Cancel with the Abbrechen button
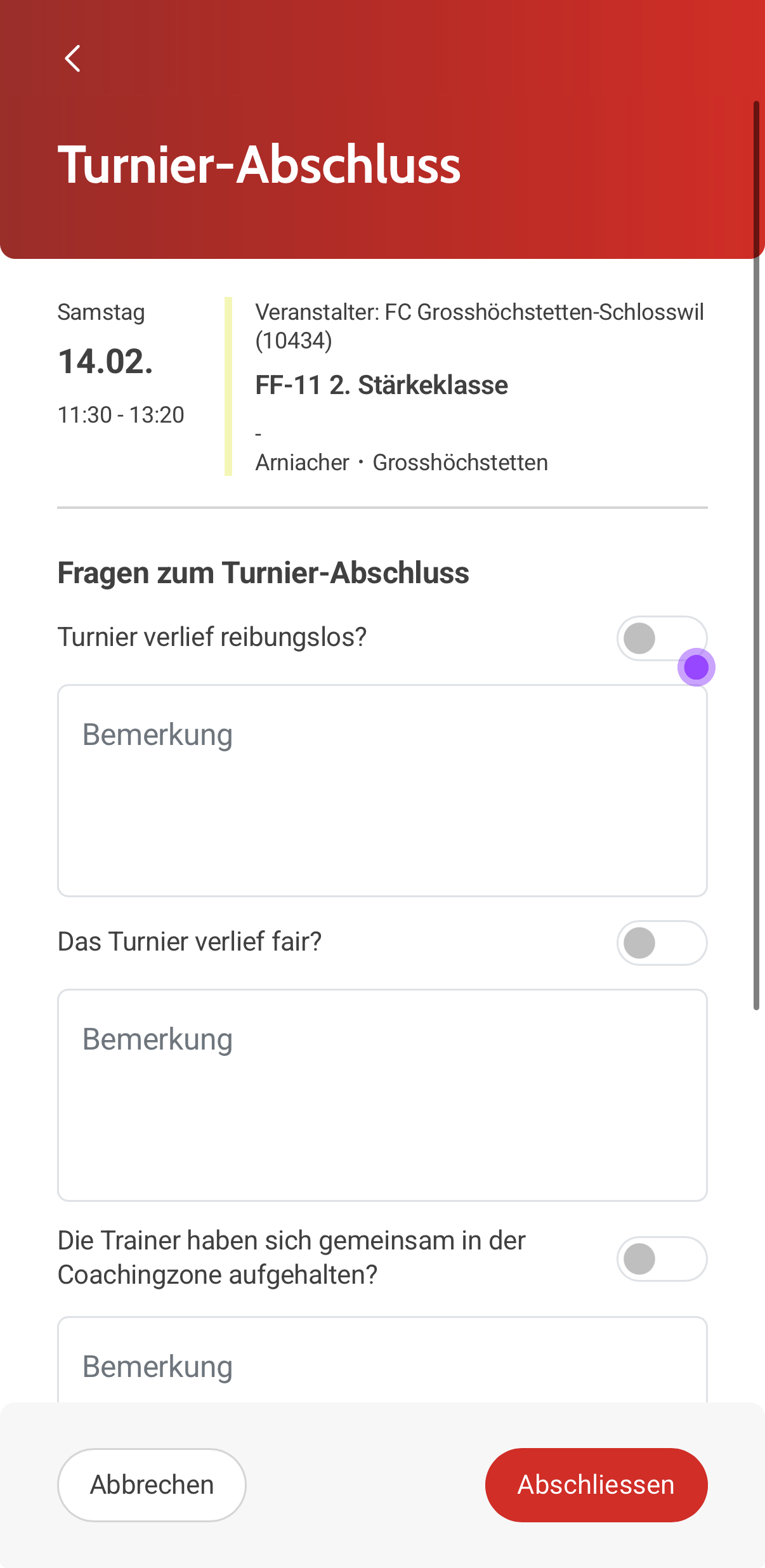Viewport: 765px width, 1568px height. point(152,1485)
